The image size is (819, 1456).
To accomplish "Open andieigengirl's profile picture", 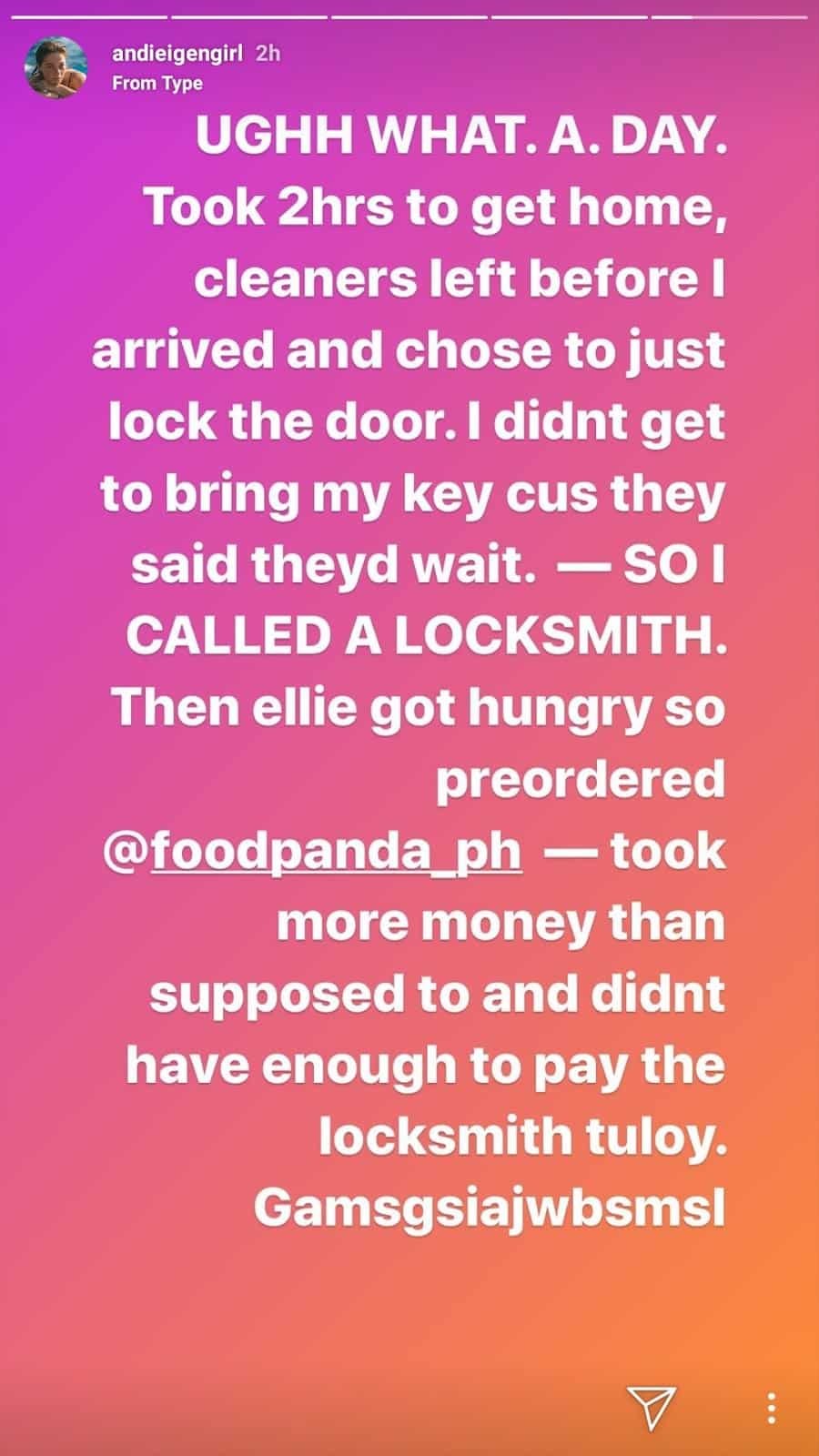I will [56, 67].
